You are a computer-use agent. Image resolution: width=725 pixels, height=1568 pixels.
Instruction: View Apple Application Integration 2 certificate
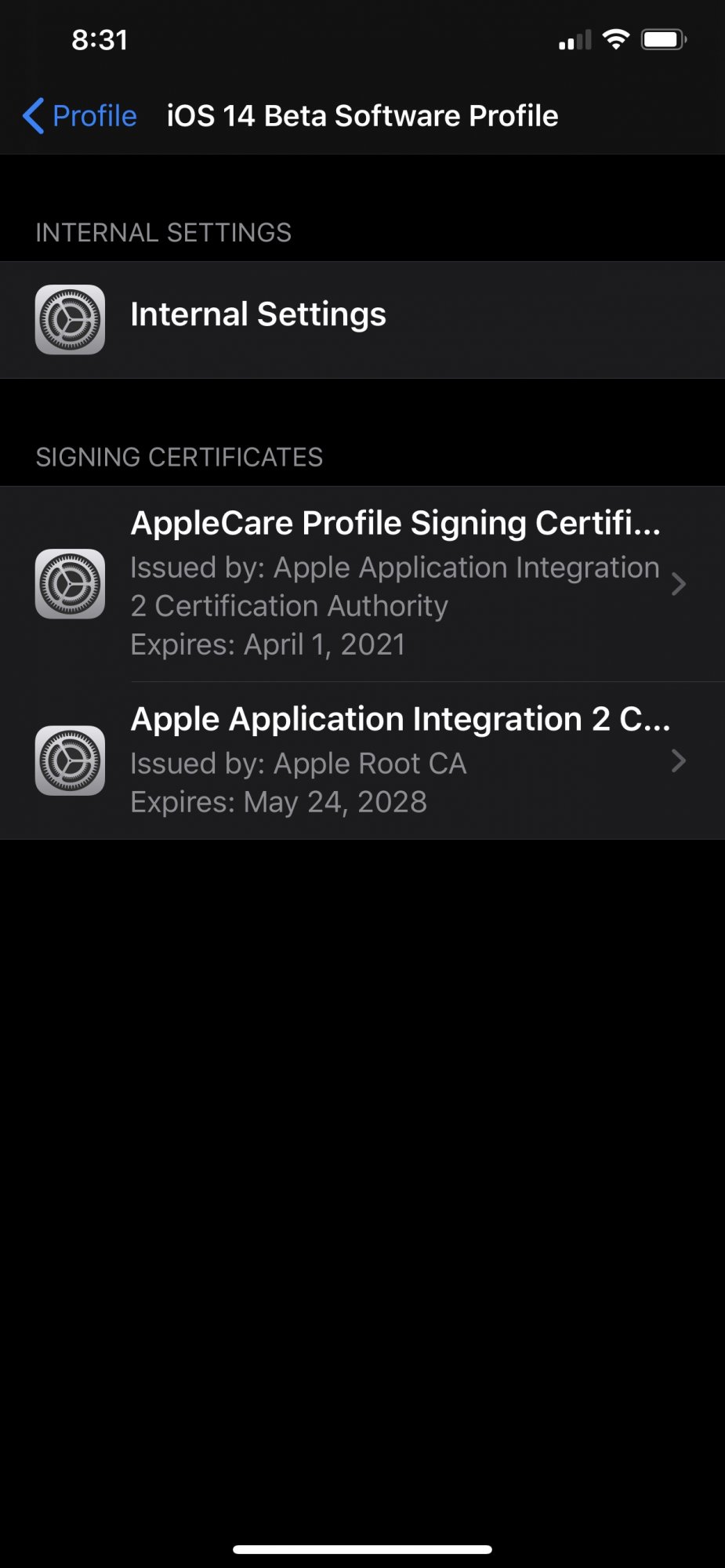coord(362,760)
